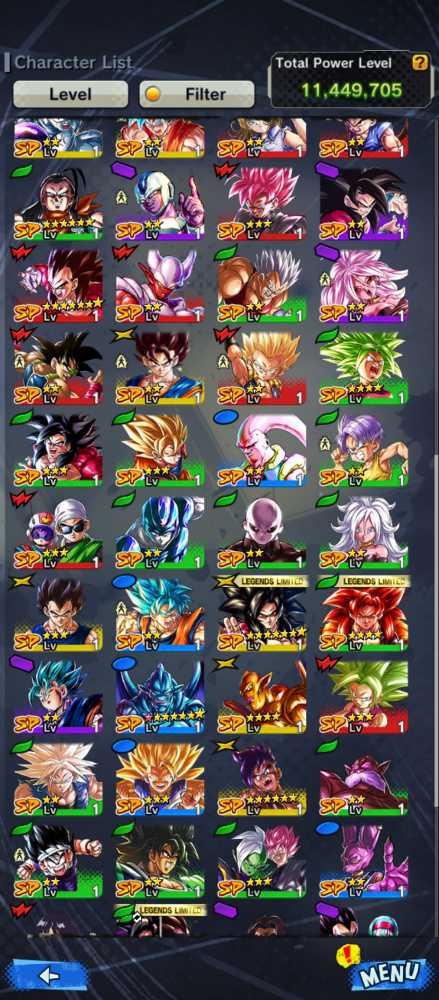Select the bald gray-skinned Jiren character card

tap(262, 533)
